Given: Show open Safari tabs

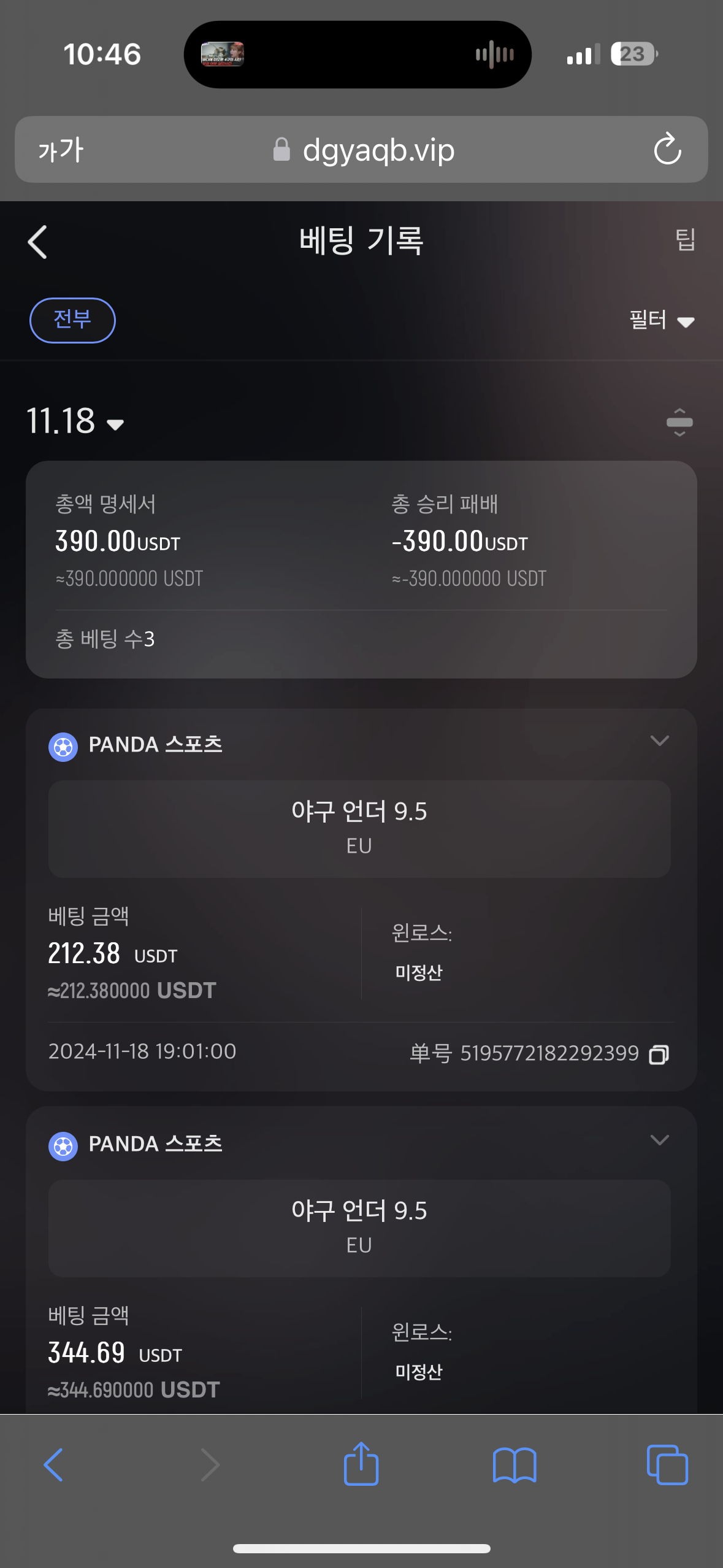Looking at the screenshot, I should tap(667, 1464).
